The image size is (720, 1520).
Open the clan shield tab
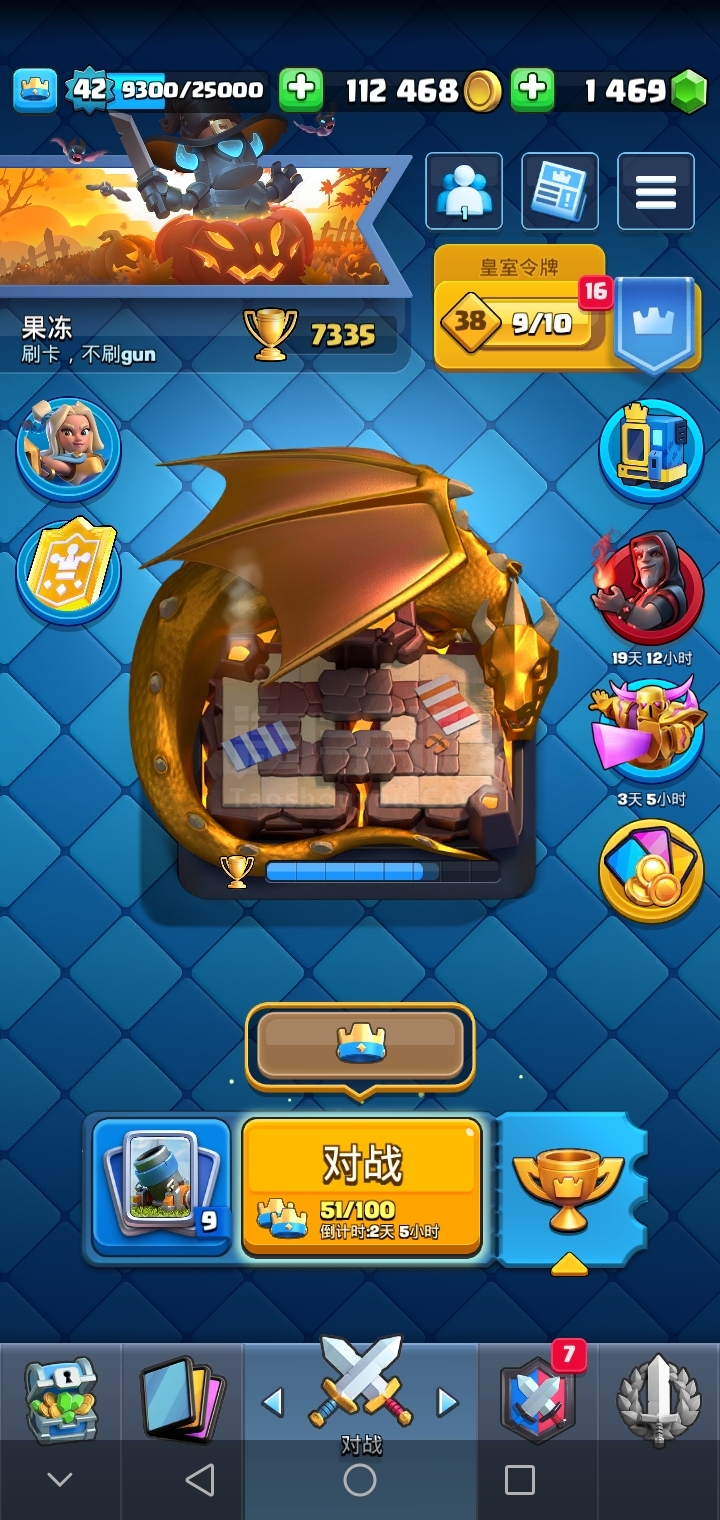pos(538,1400)
